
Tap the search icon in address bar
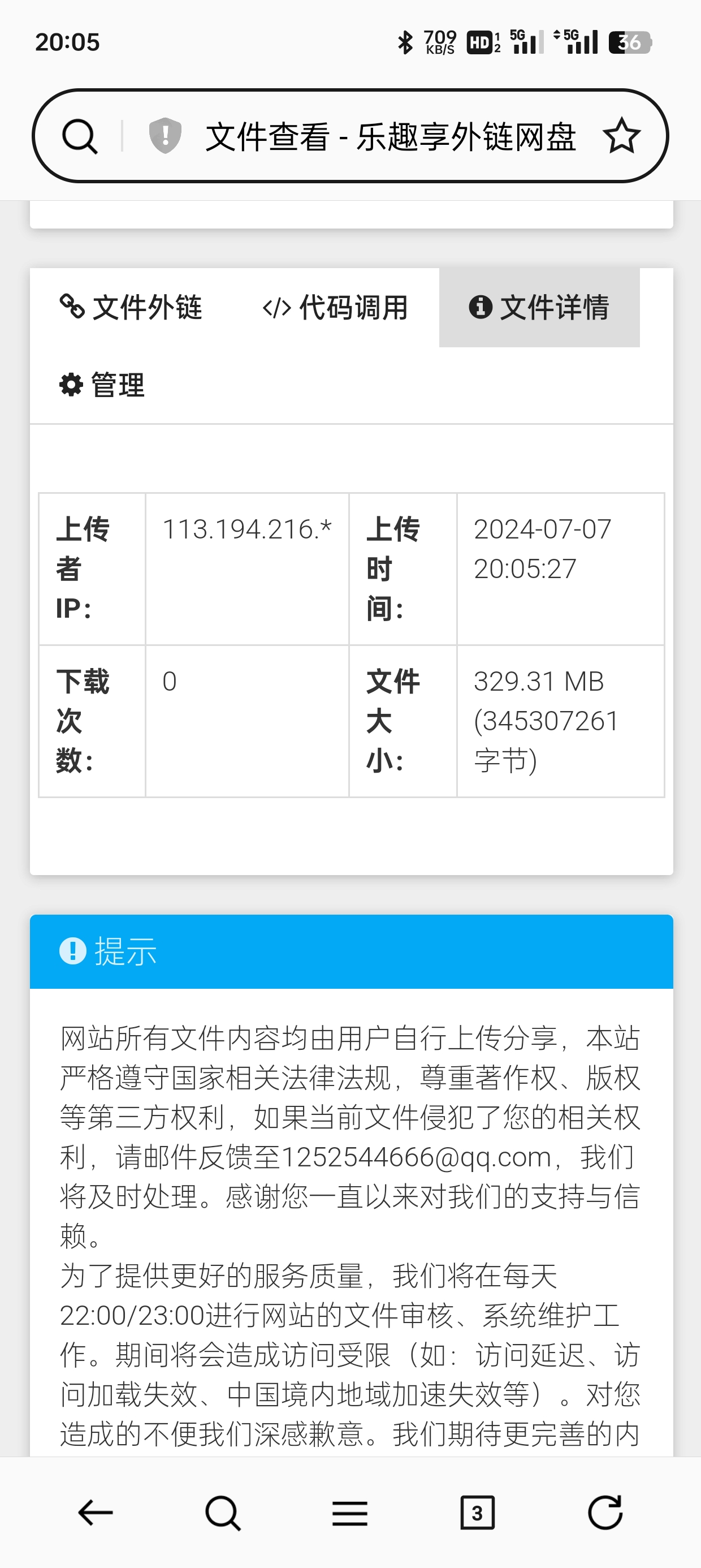coord(80,136)
